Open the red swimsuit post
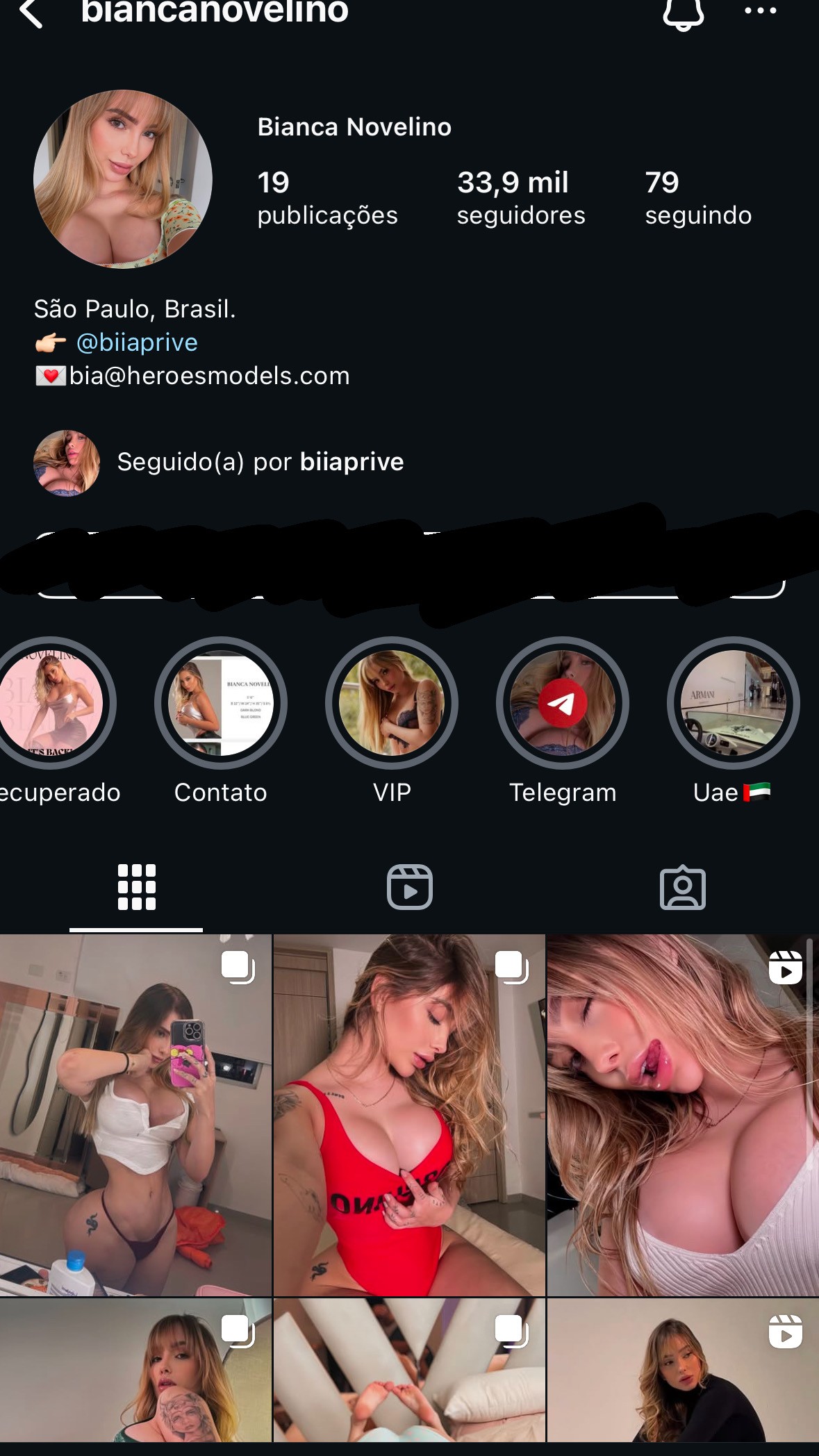The height and width of the screenshot is (1456, 819). 409,1115
